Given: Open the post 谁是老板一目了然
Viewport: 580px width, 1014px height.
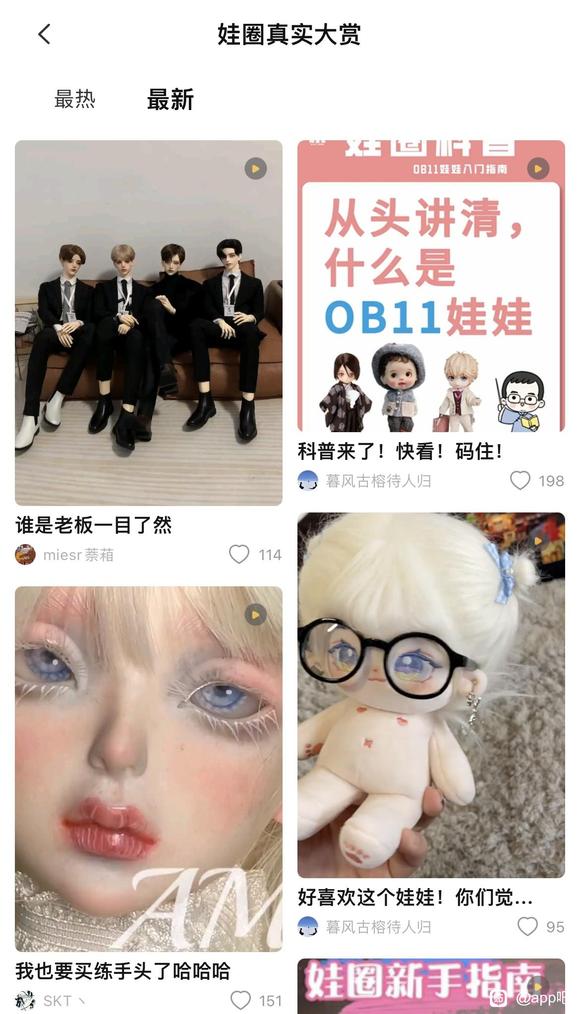Looking at the screenshot, I should point(149,323).
